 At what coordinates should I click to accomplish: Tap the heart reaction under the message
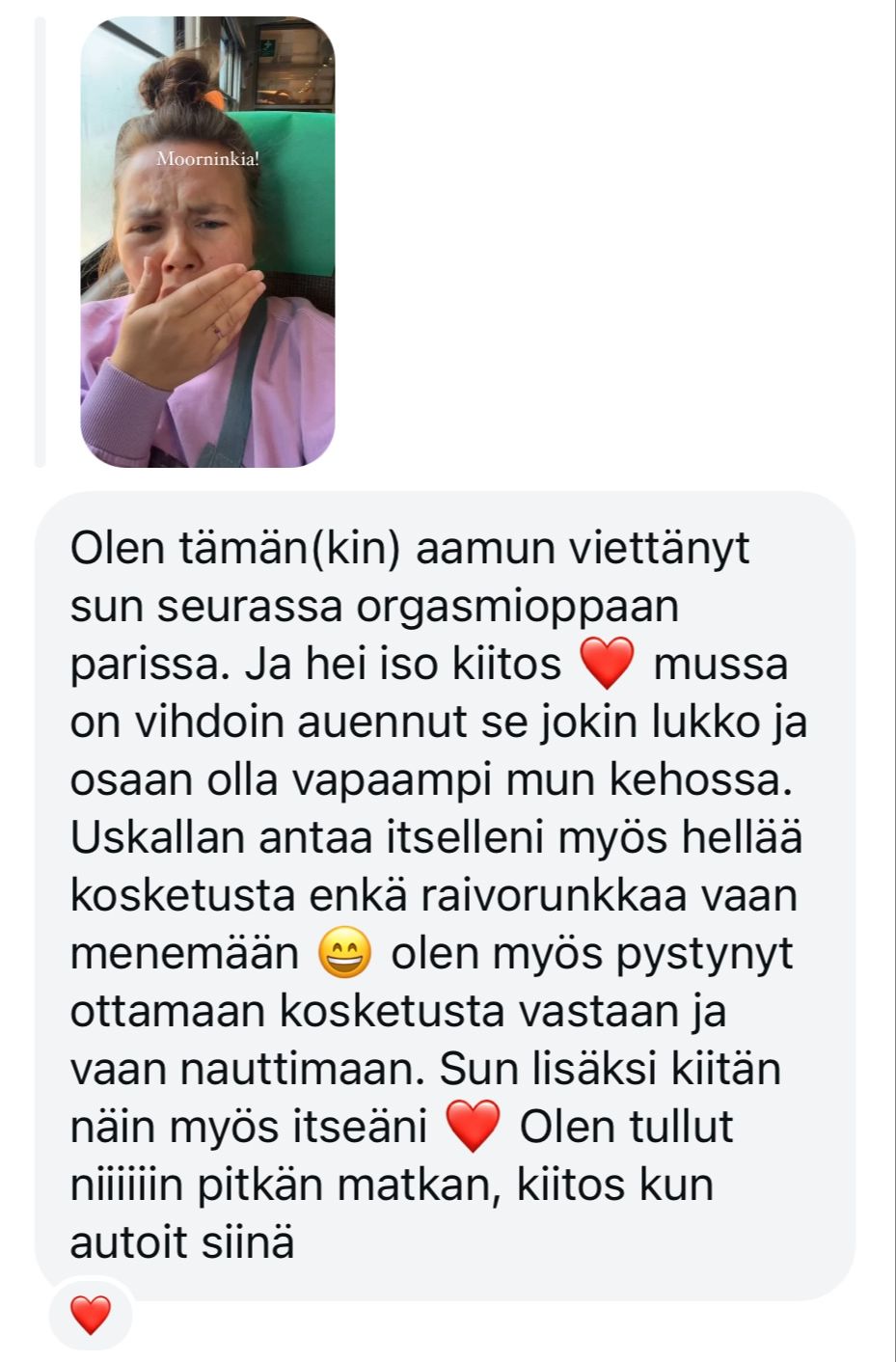click(x=91, y=1314)
